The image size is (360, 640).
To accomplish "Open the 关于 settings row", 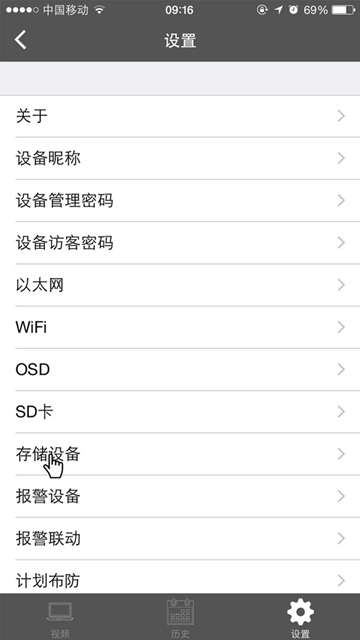I will tap(180, 116).
